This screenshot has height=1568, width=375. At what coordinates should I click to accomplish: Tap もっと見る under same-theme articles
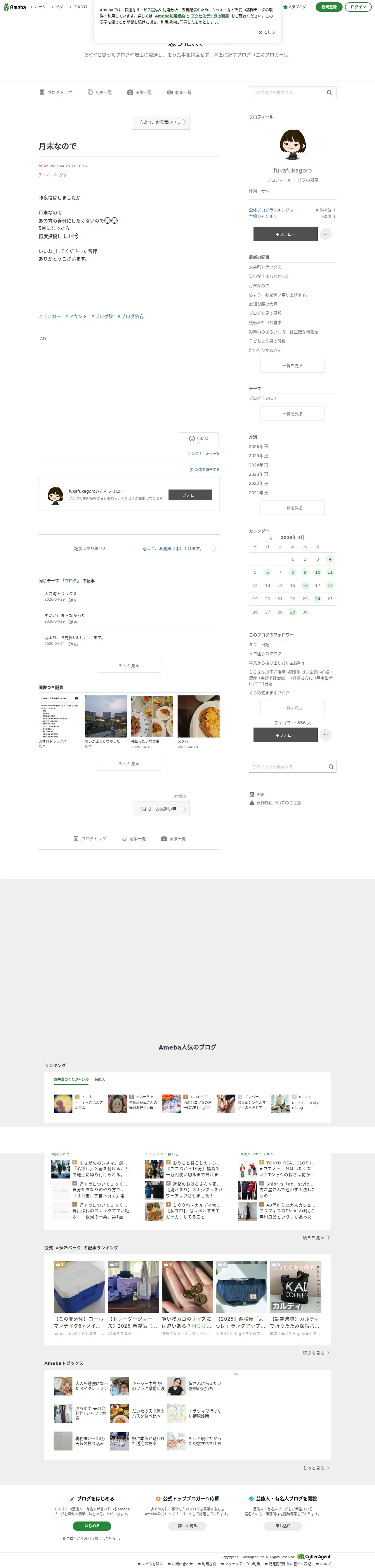(129, 666)
